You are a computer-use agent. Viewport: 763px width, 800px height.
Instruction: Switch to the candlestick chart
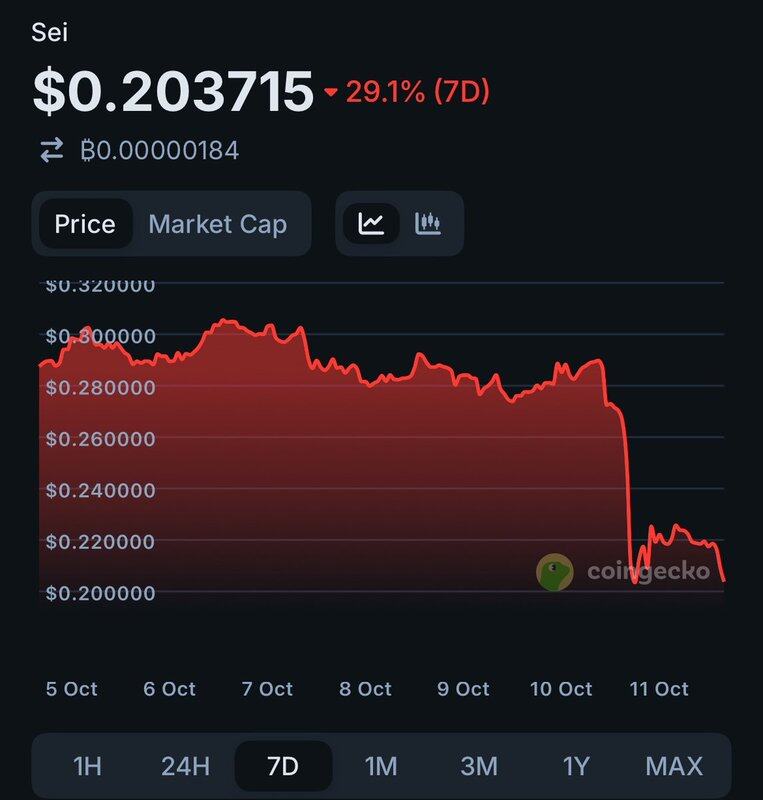tap(428, 223)
